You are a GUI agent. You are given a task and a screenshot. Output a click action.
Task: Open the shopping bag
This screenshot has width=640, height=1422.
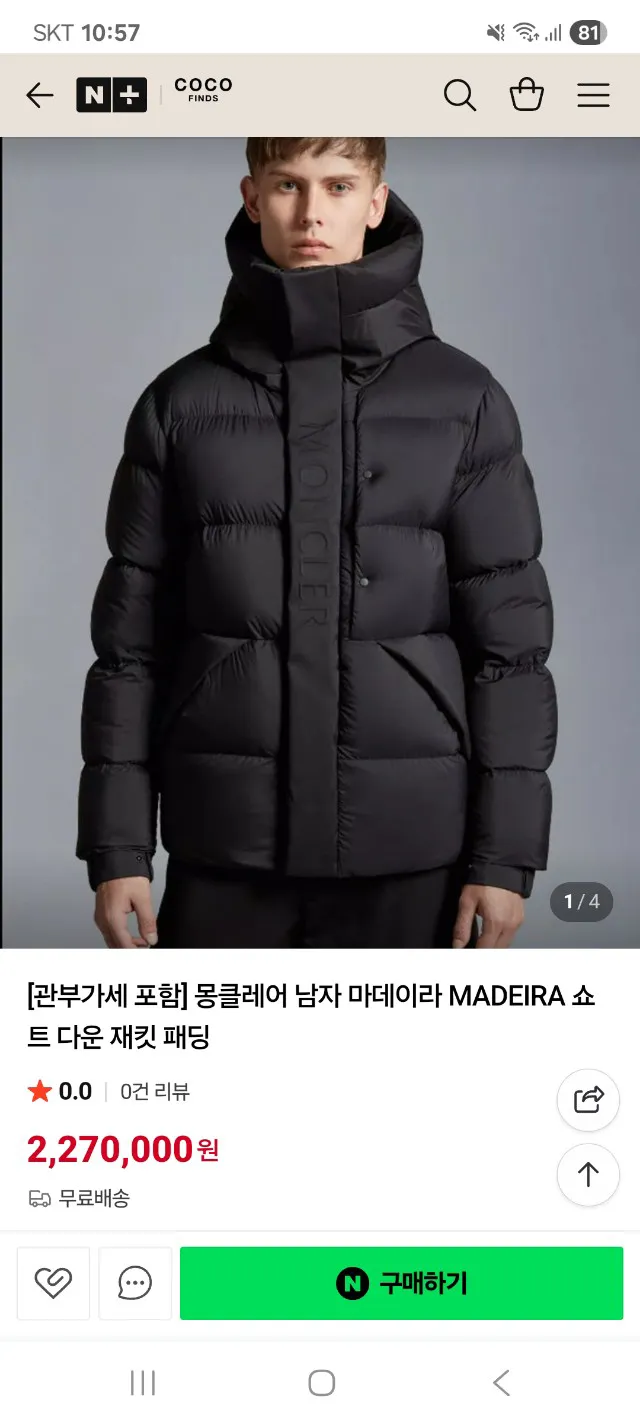click(x=526, y=95)
